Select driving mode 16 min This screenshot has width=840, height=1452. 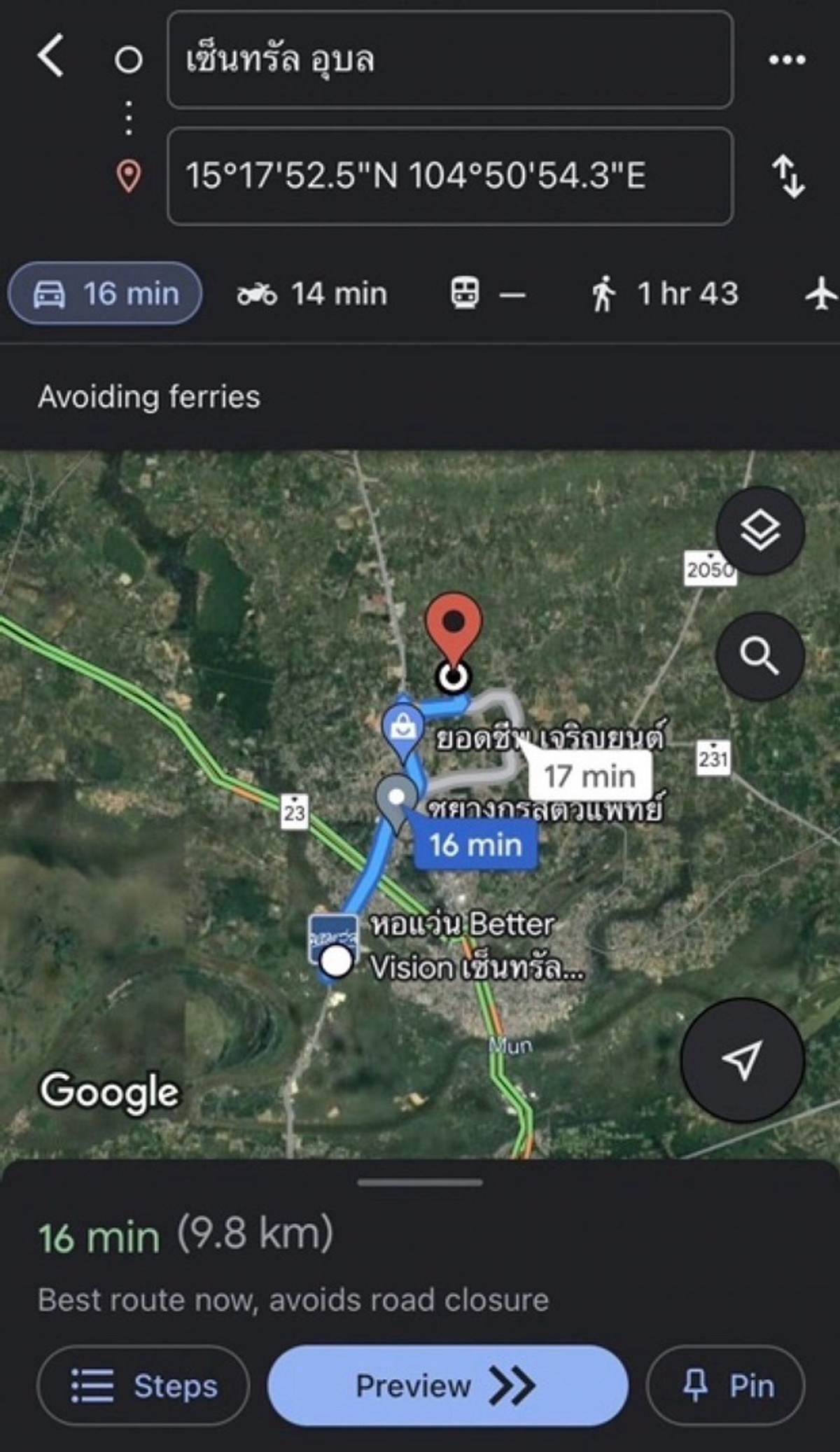click(106, 293)
